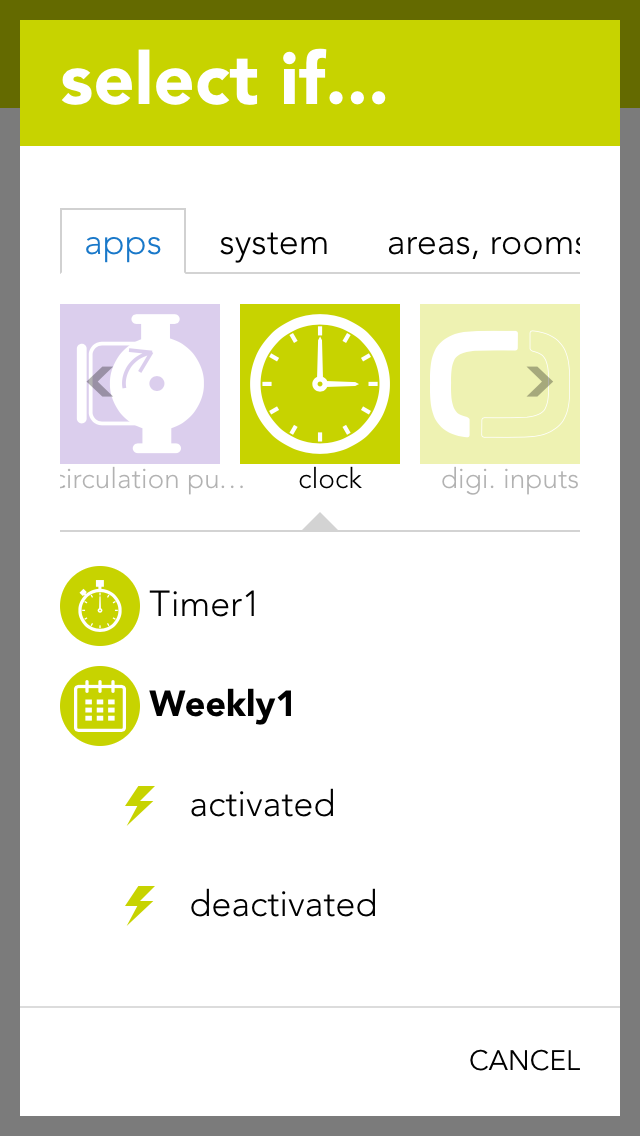The image size is (640, 1136).
Task: Cancel the selection dialog
Action: [x=524, y=1060]
